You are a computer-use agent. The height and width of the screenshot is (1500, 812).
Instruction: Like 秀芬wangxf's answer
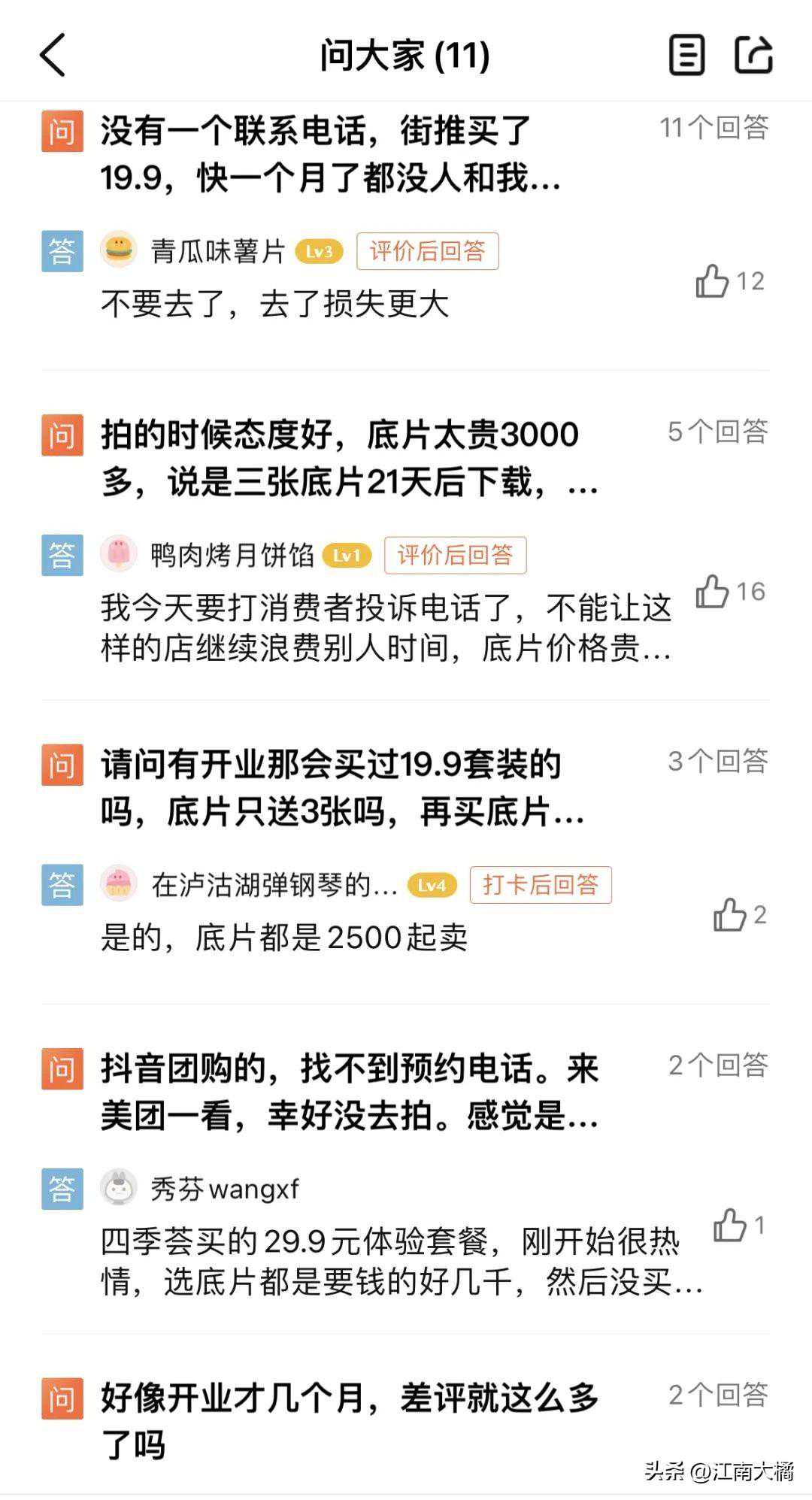point(729,1226)
